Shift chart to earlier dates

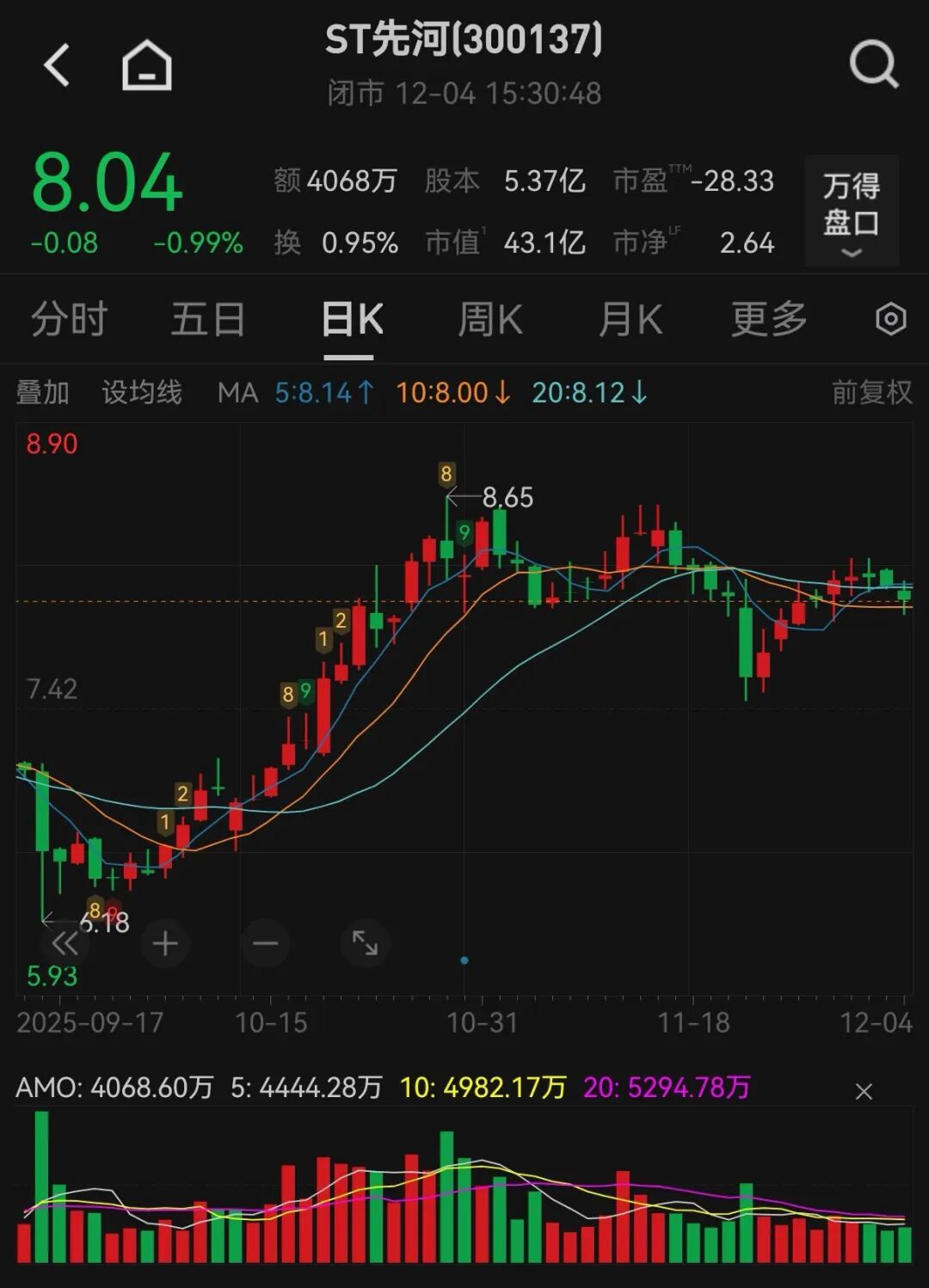[x=65, y=944]
